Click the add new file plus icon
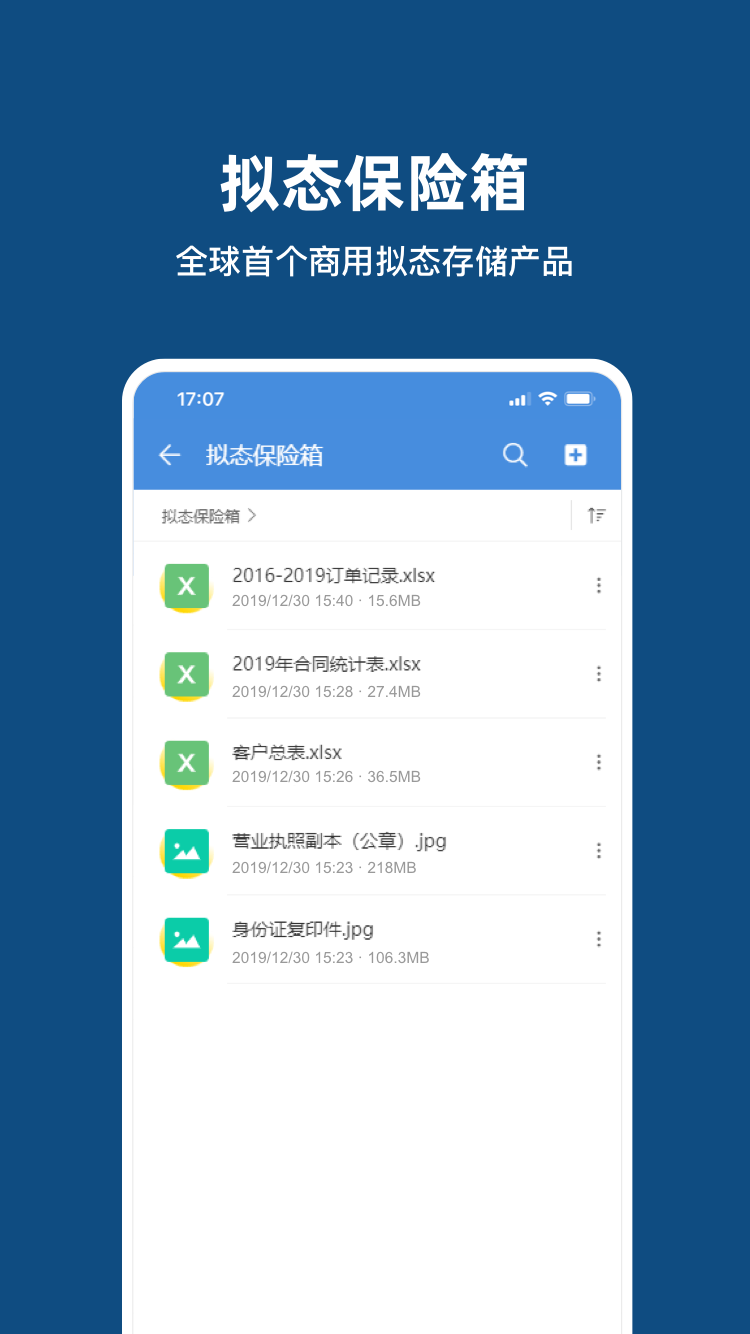 click(575, 455)
